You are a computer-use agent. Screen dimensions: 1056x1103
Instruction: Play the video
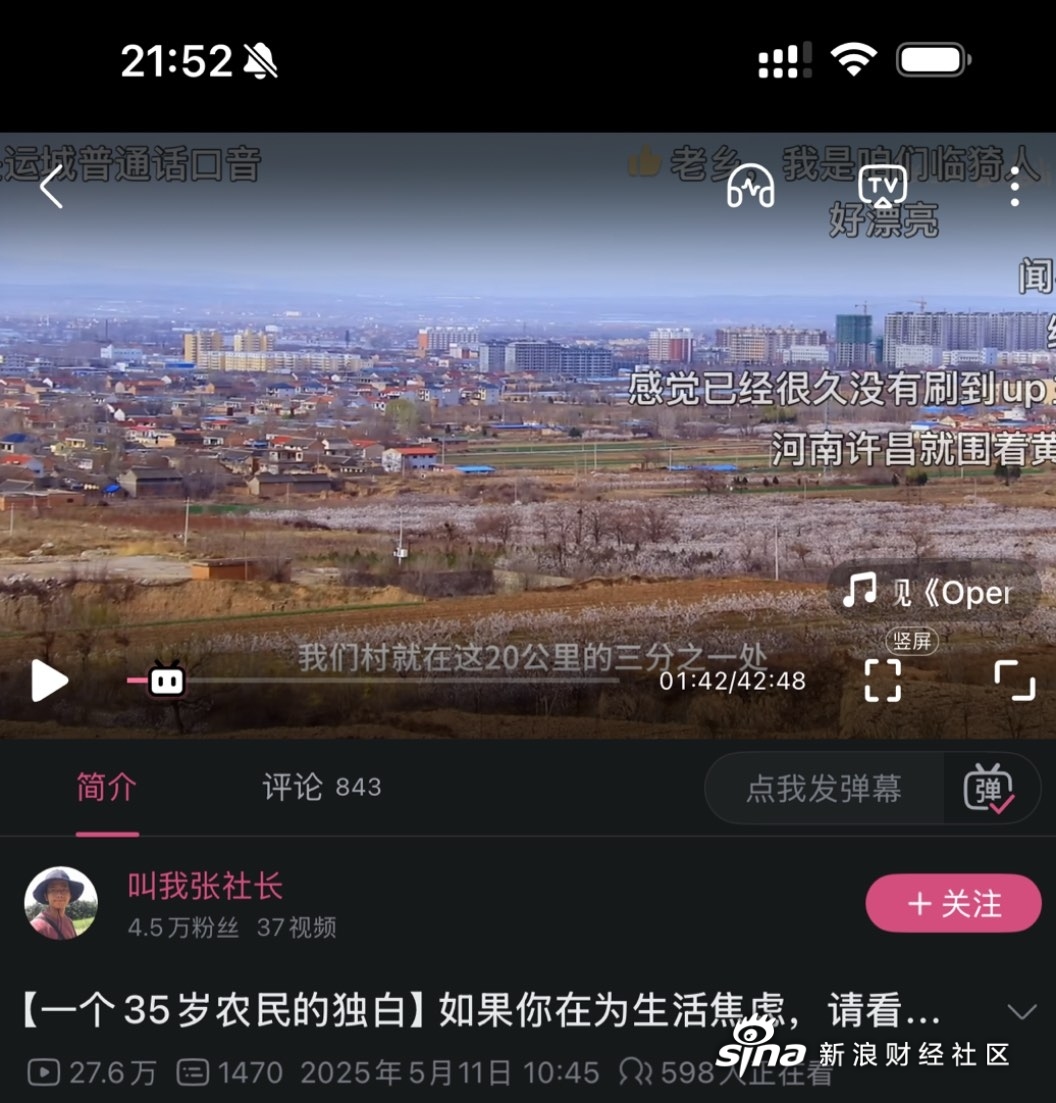pos(49,681)
